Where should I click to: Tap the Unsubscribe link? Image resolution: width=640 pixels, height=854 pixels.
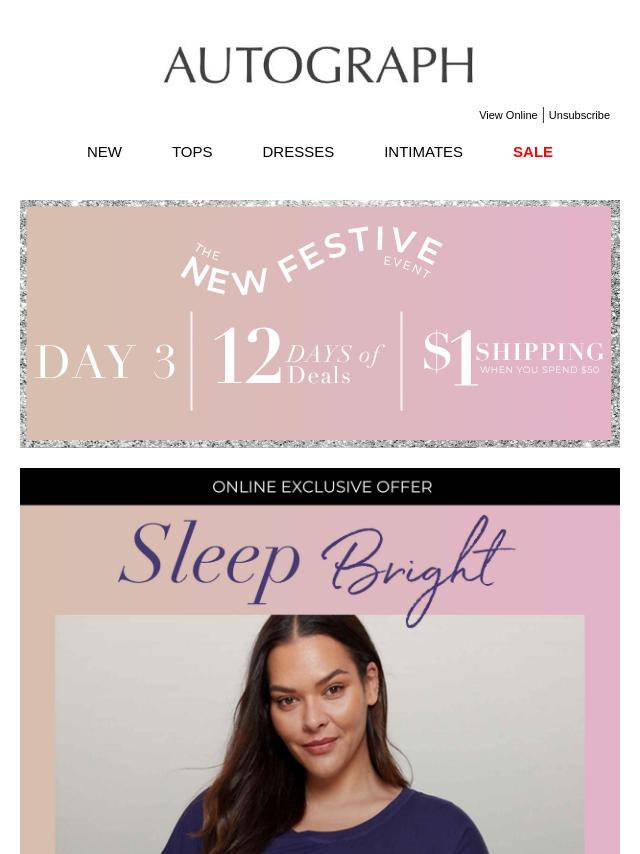(x=579, y=115)
